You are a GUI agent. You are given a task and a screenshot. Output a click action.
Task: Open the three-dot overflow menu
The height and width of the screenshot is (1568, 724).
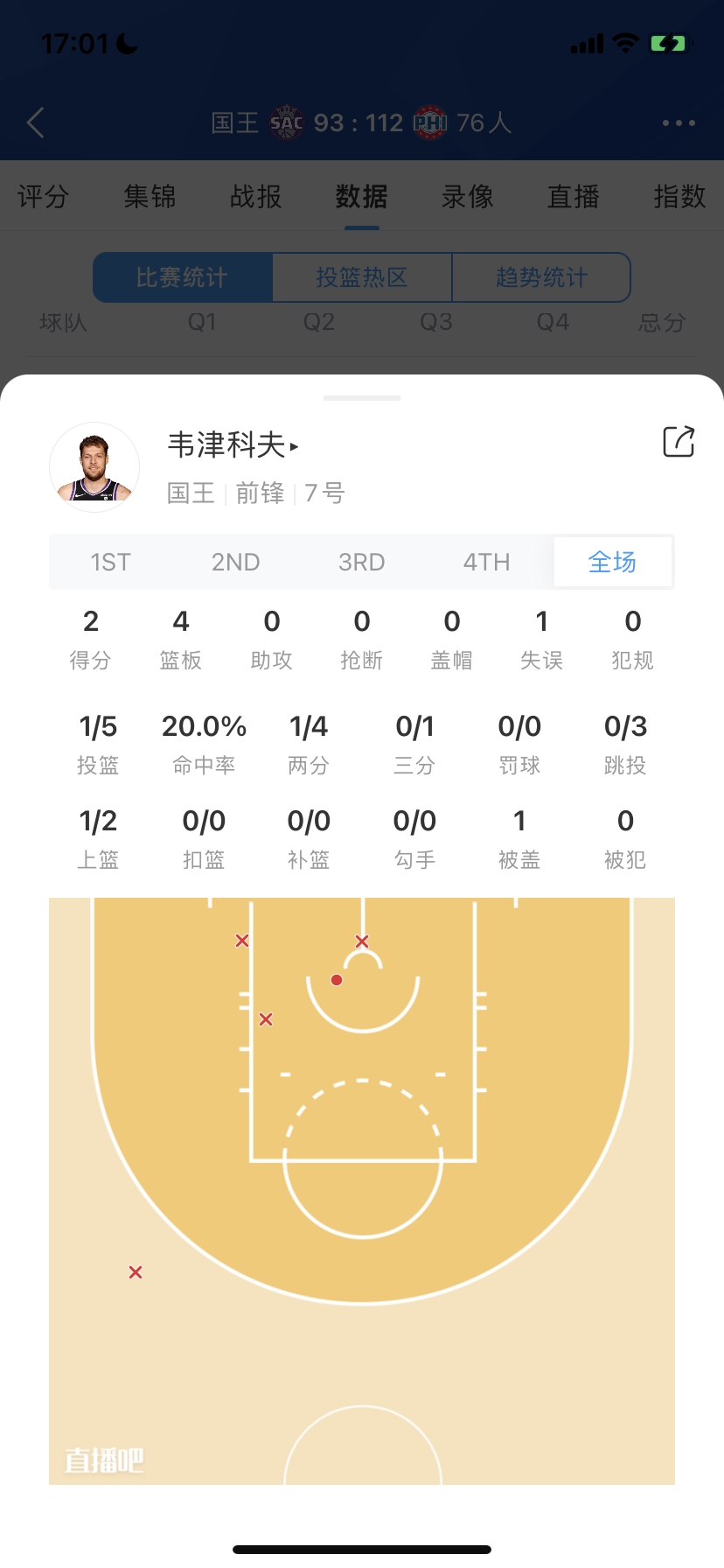(x=679, y=123)
